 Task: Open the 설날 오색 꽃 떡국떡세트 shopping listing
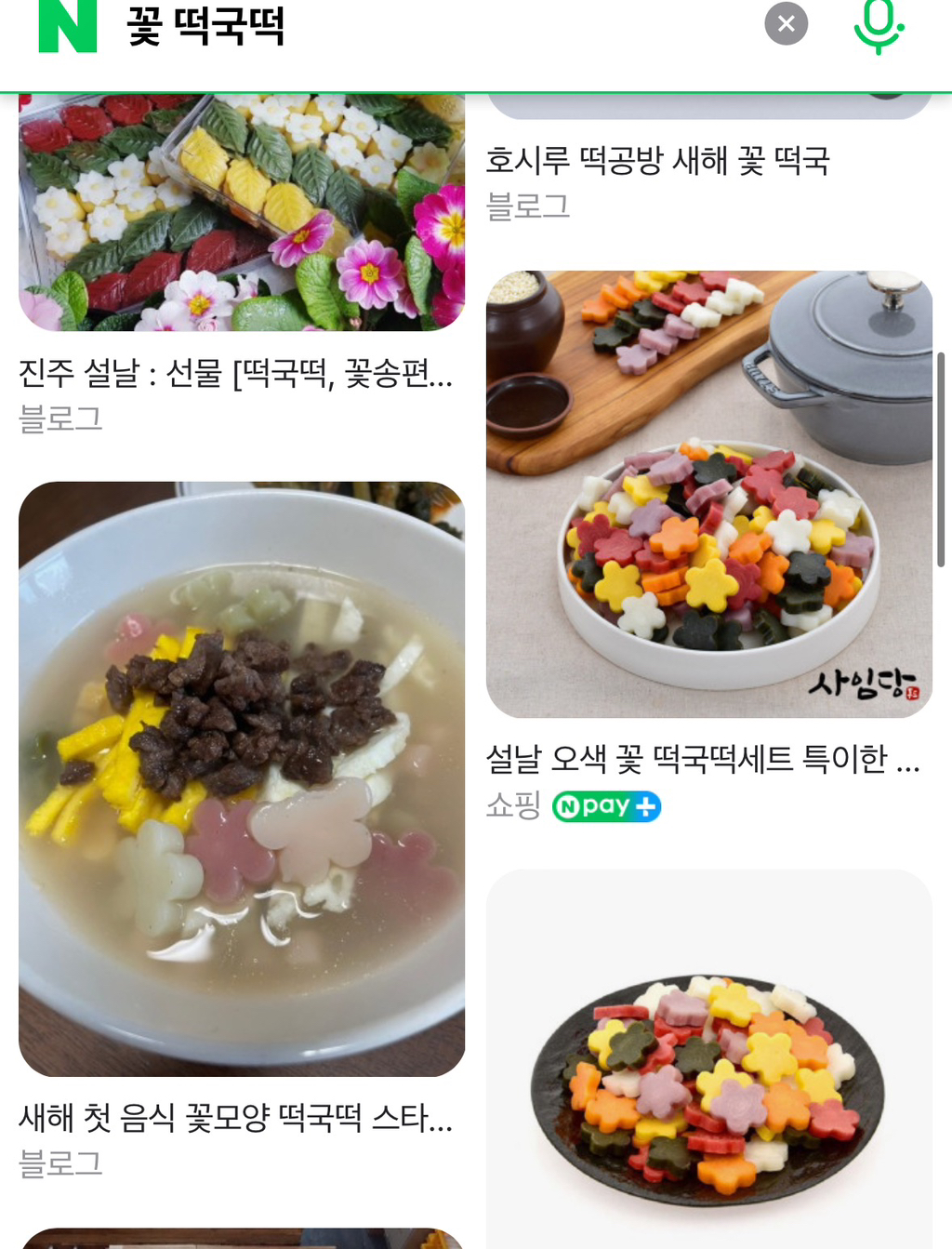pyautogui.click(x=704, y=762)
